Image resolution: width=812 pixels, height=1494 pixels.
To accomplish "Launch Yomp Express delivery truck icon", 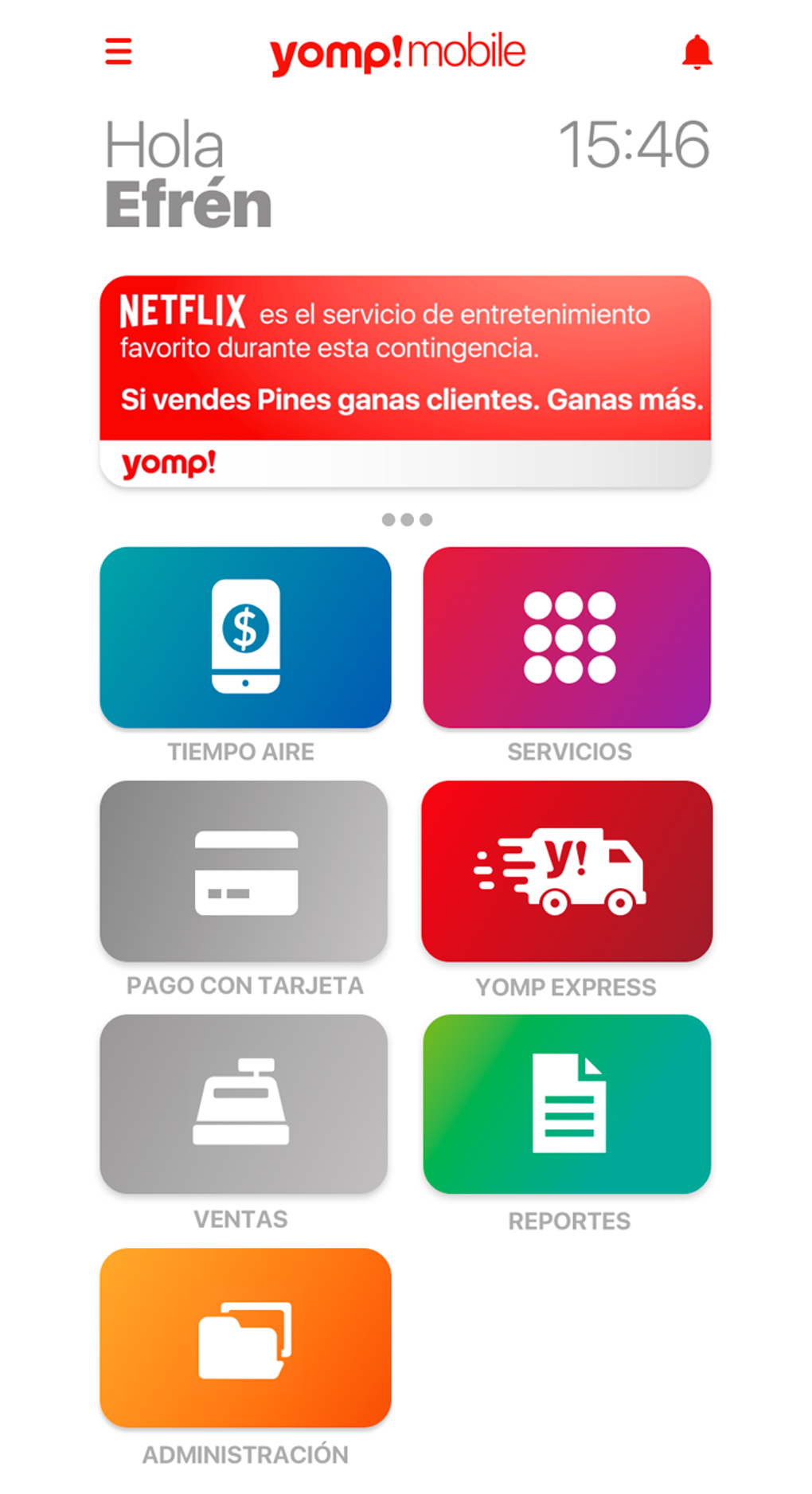I will [x=567, y=873].
